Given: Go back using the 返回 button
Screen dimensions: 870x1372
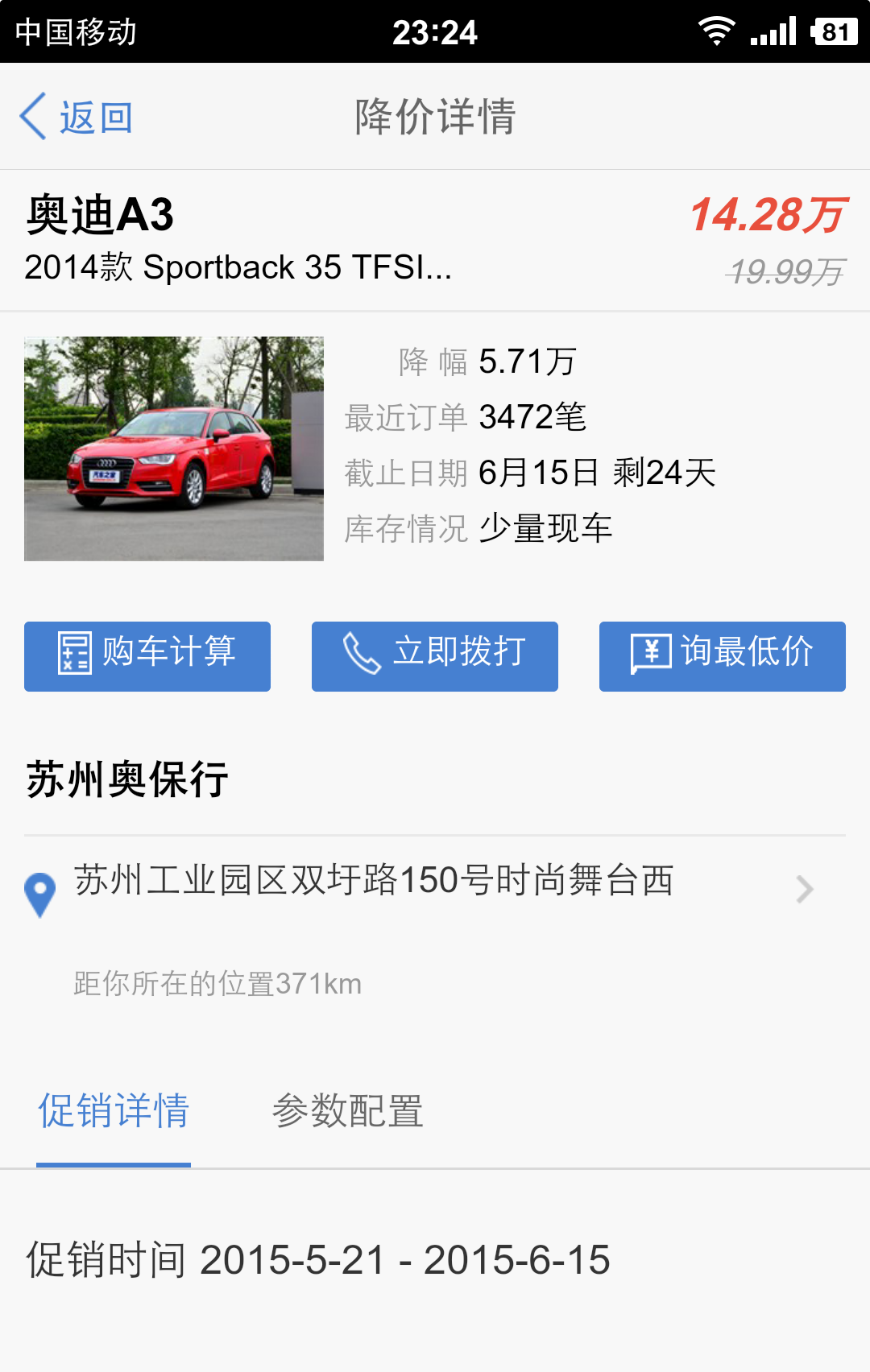Looking at the screenshot, I should [77, 118].
